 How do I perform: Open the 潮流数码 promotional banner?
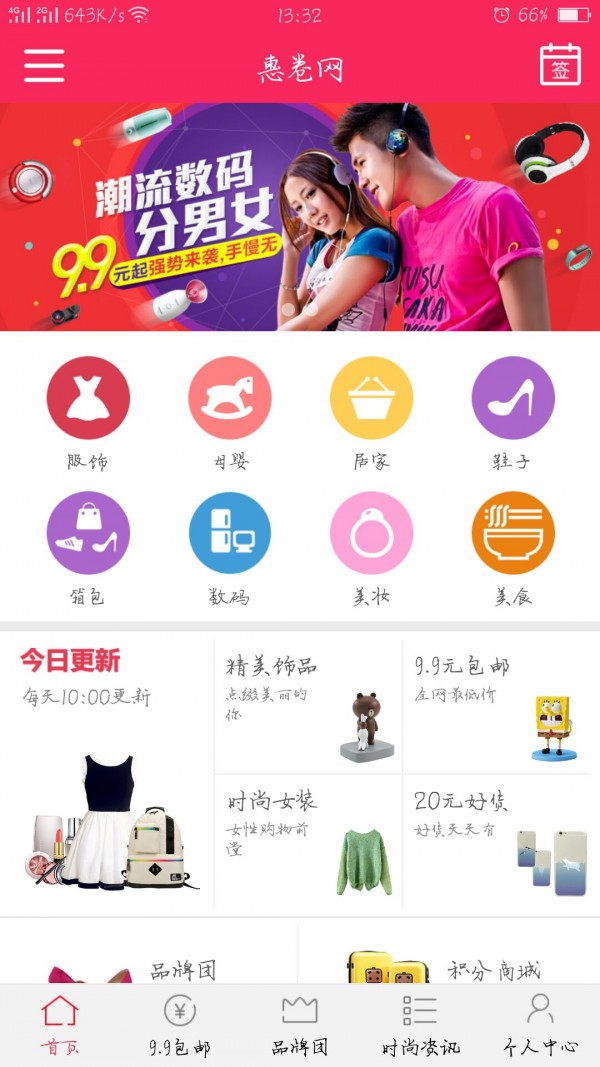[300, 217]
